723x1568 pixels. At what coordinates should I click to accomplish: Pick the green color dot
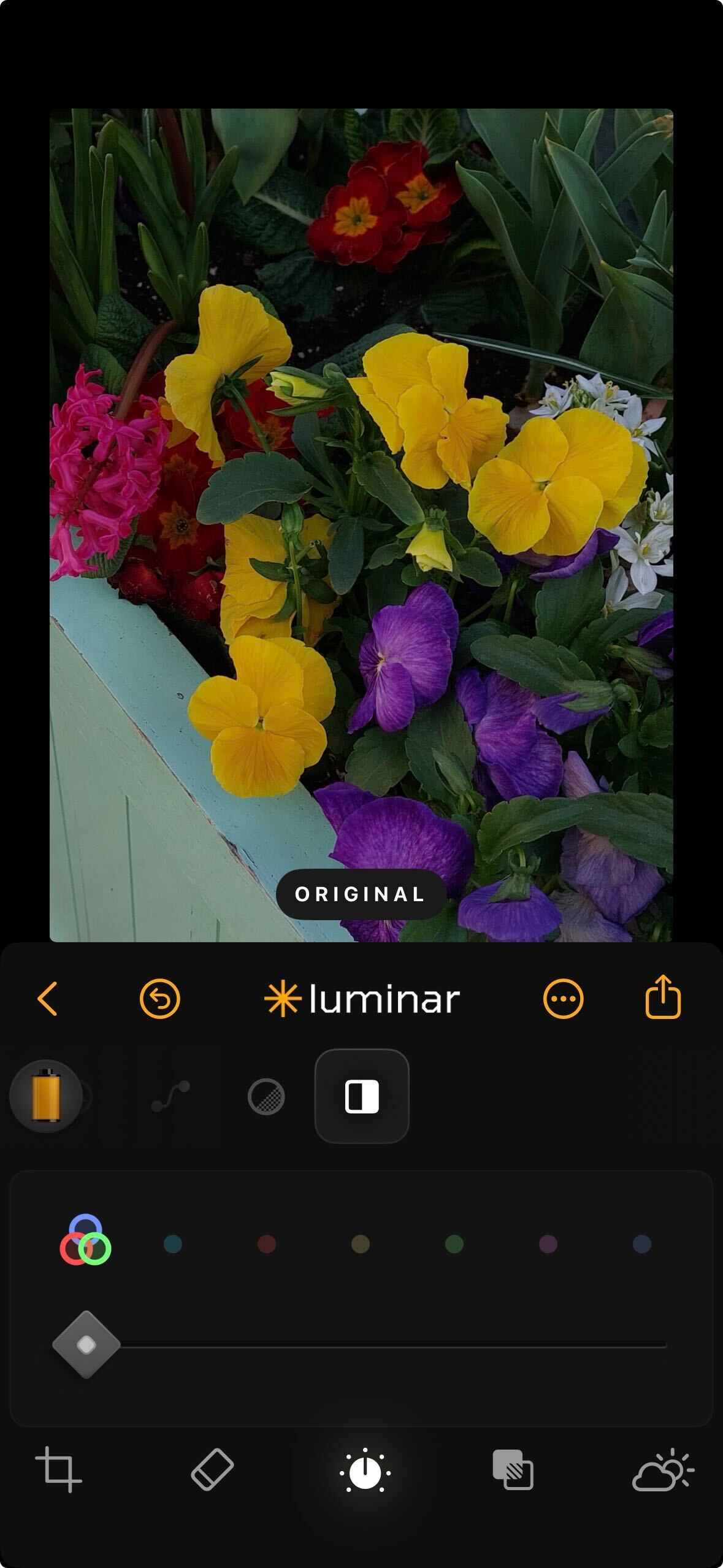[x=454, y=1244]
